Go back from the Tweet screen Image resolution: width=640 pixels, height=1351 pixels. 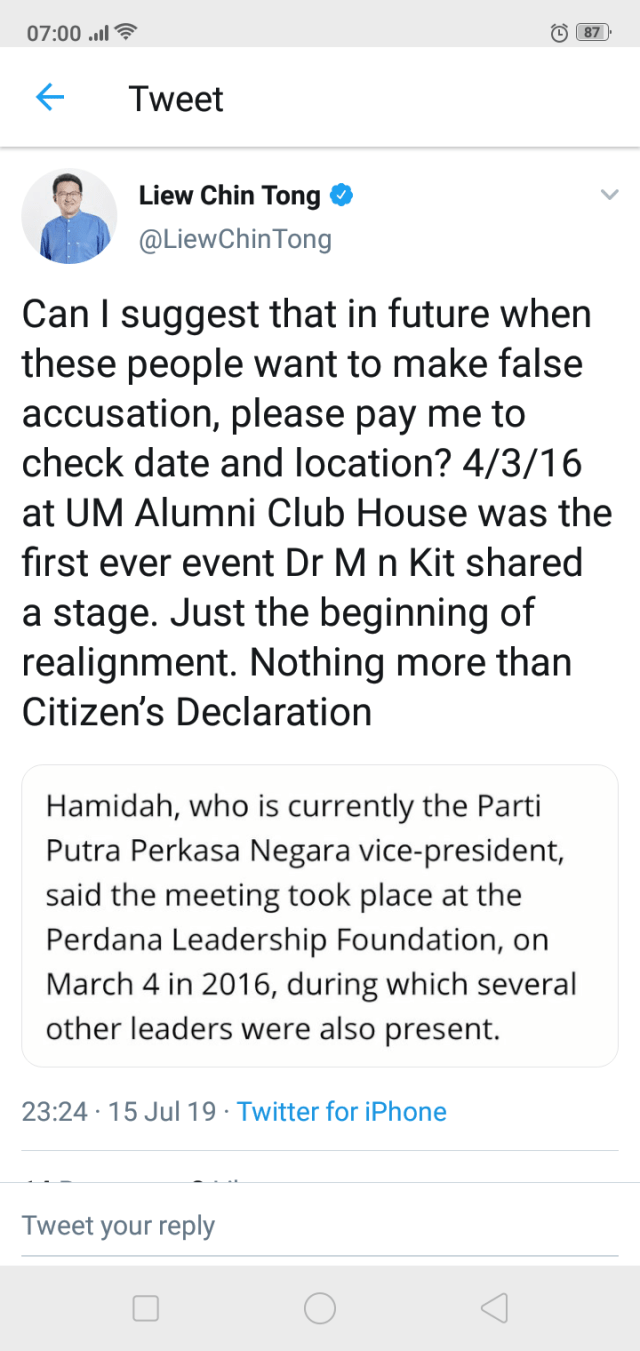(50, 97)
